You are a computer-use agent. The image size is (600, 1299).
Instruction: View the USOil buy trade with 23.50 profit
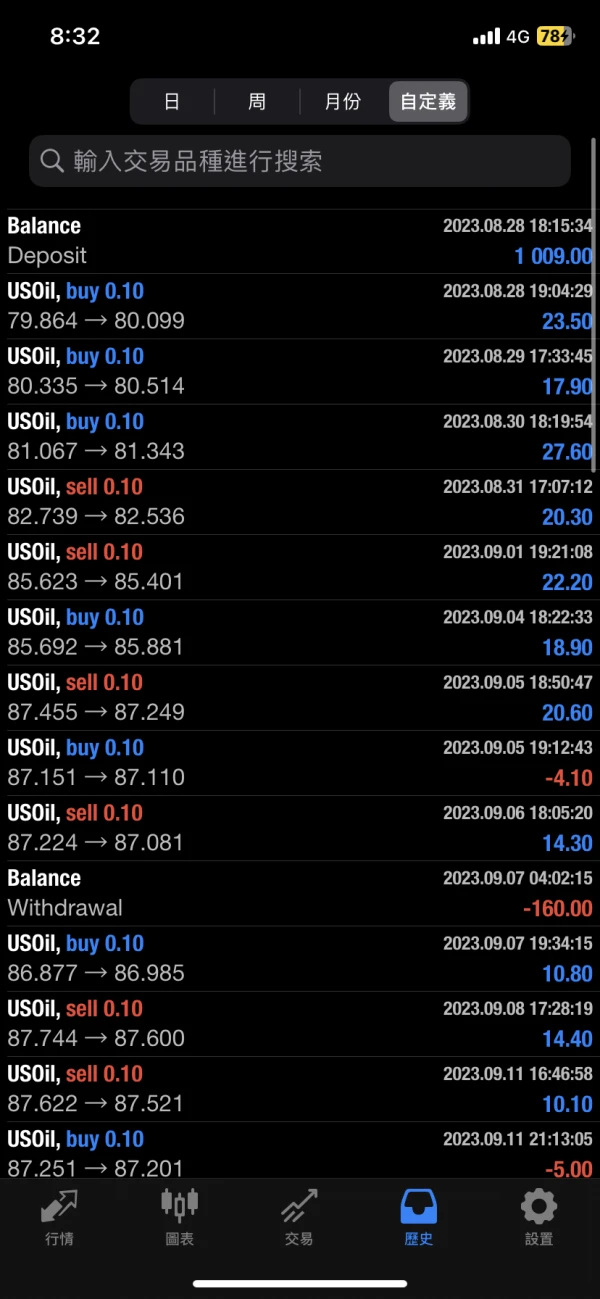(300, 306)
